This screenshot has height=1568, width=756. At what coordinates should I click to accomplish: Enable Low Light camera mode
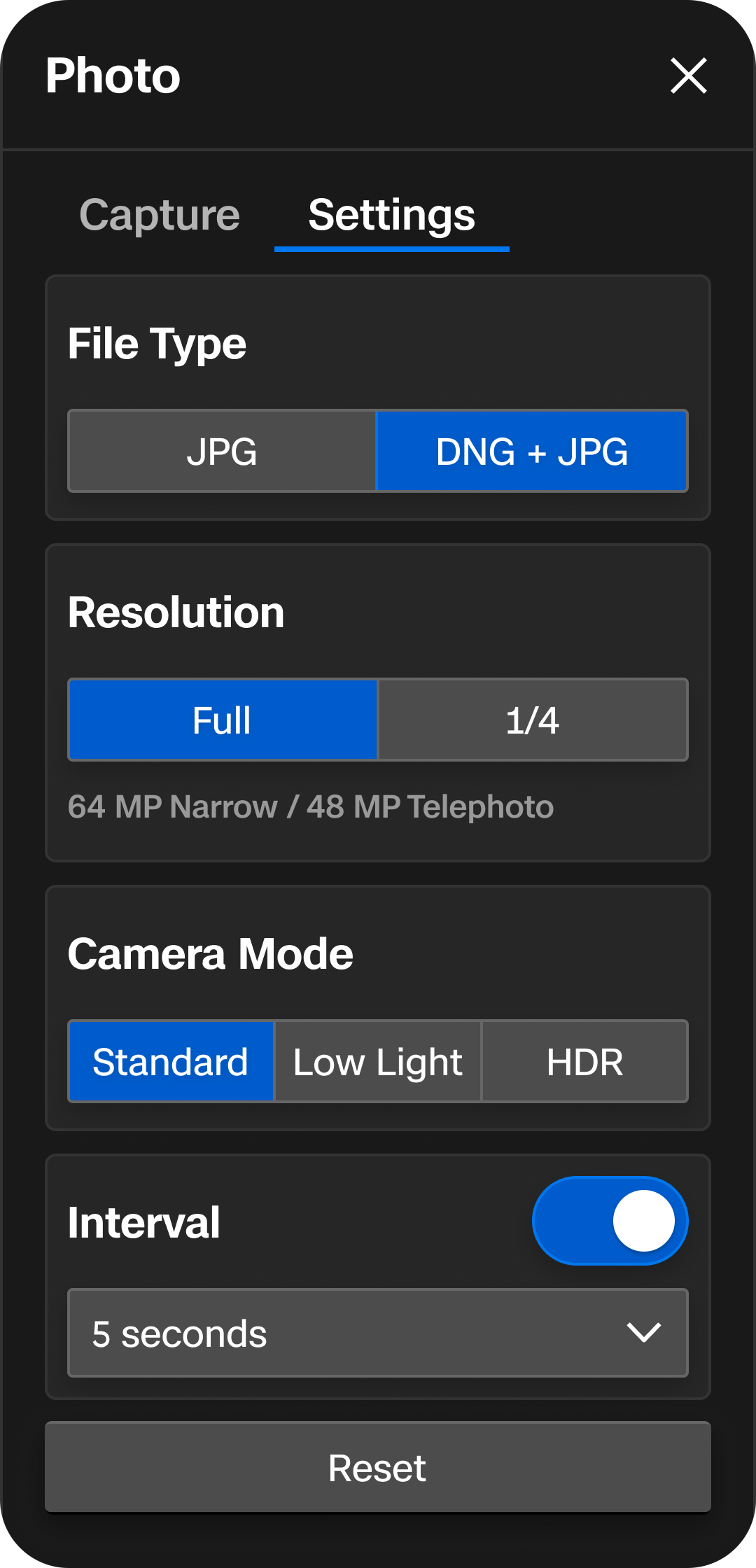[x=378, y=1061]
